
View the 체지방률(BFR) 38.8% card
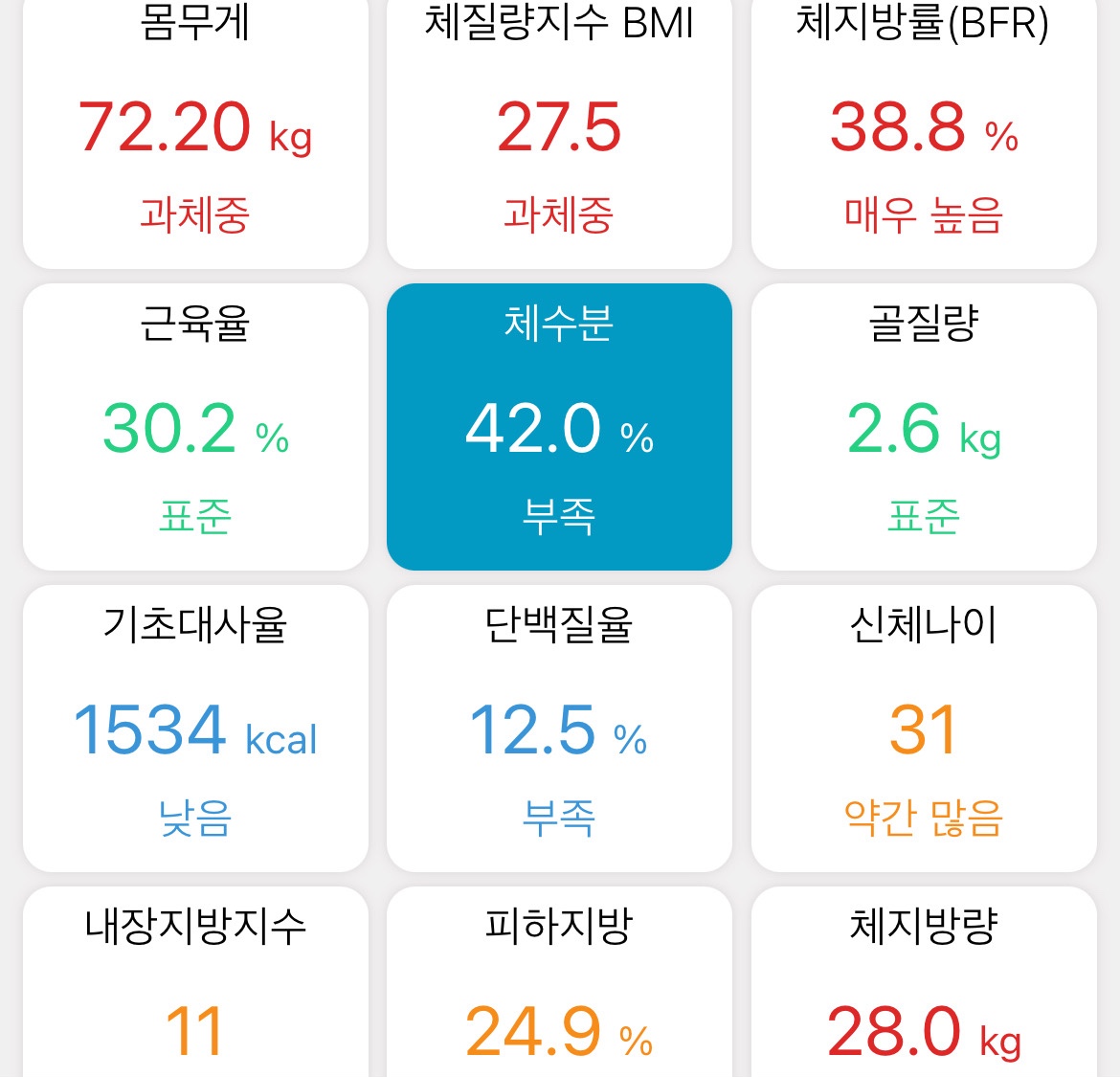[924, 129]
